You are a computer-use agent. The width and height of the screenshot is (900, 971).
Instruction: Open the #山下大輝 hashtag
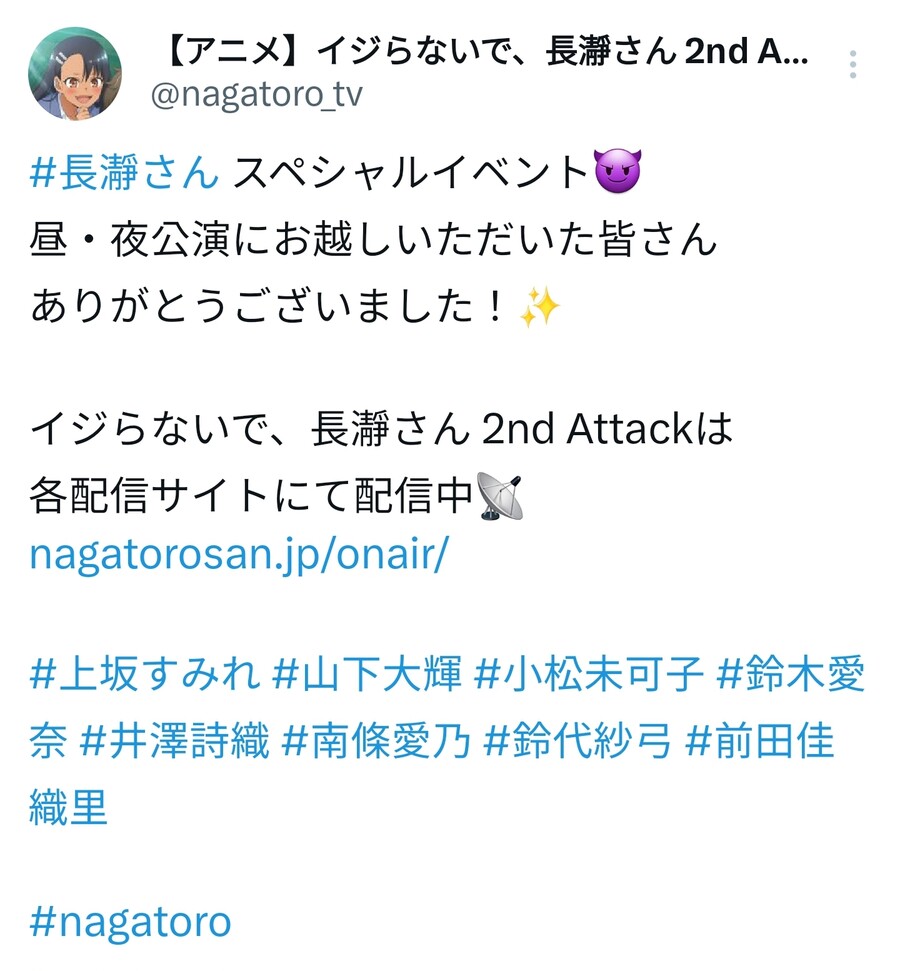tap(368, 676)
